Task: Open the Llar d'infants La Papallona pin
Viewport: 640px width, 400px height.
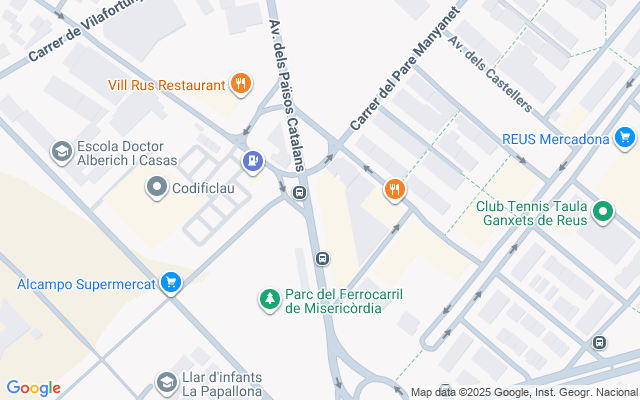Action: 167,383
